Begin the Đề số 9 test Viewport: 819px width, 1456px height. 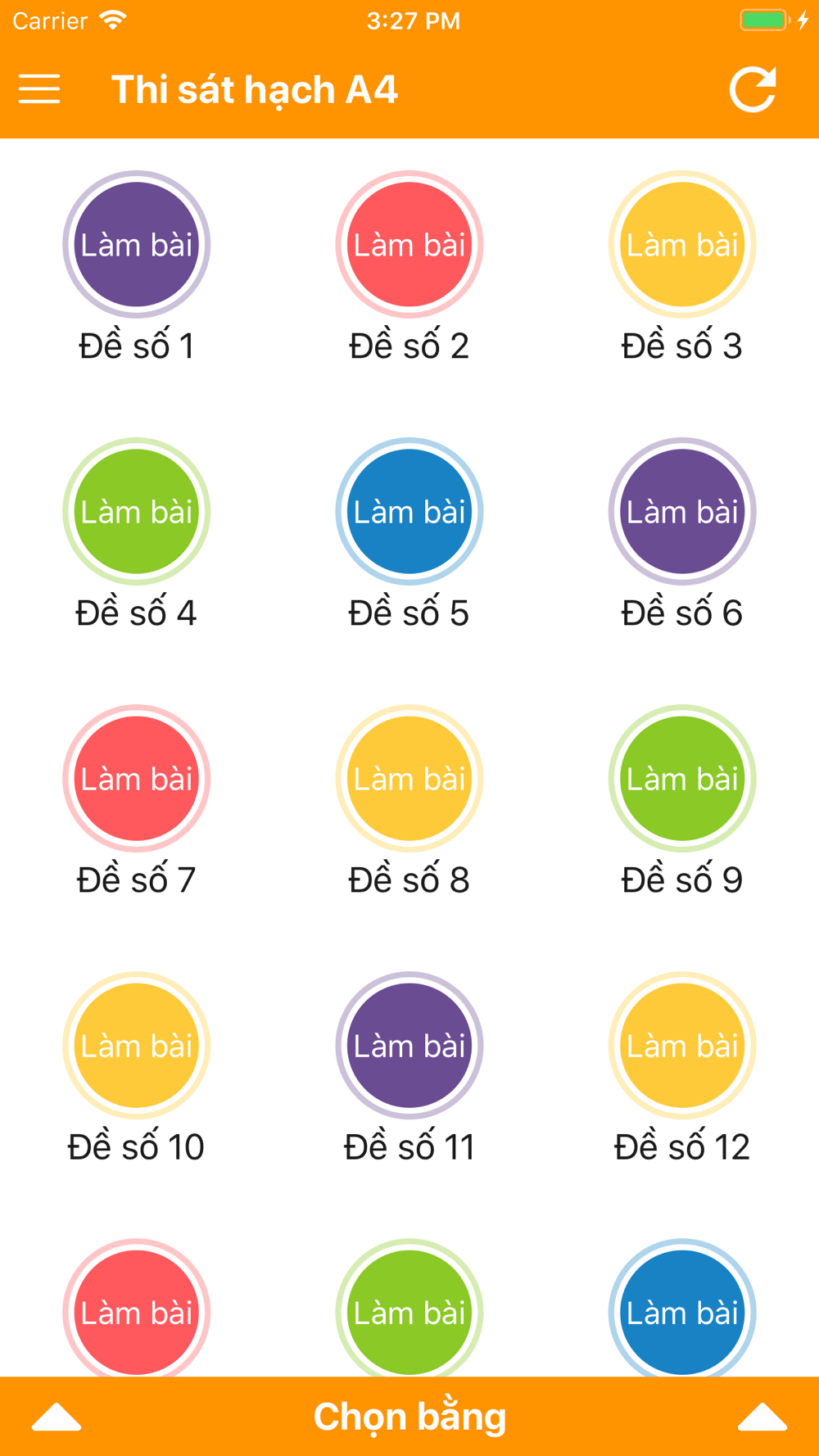coord(682,778)
